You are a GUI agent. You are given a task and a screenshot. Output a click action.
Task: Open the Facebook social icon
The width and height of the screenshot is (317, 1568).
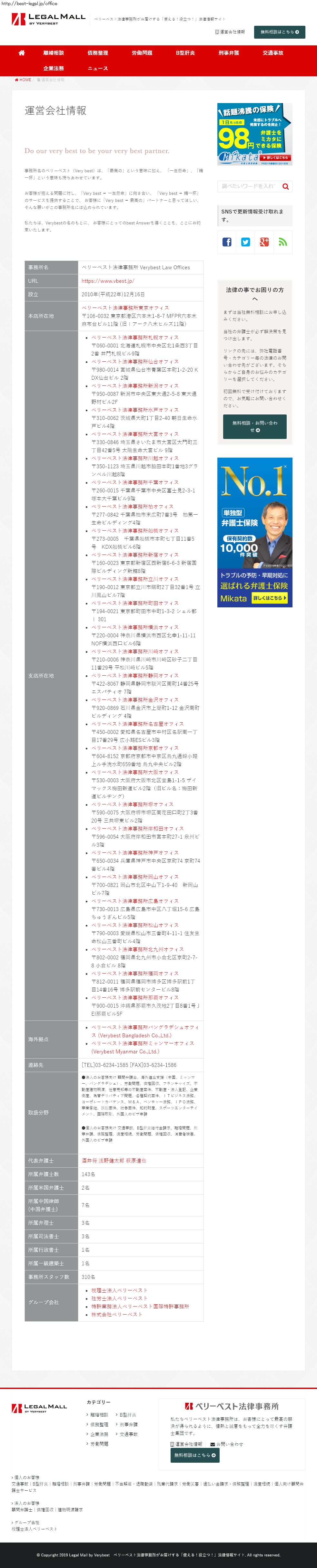[x=227, y=242]
